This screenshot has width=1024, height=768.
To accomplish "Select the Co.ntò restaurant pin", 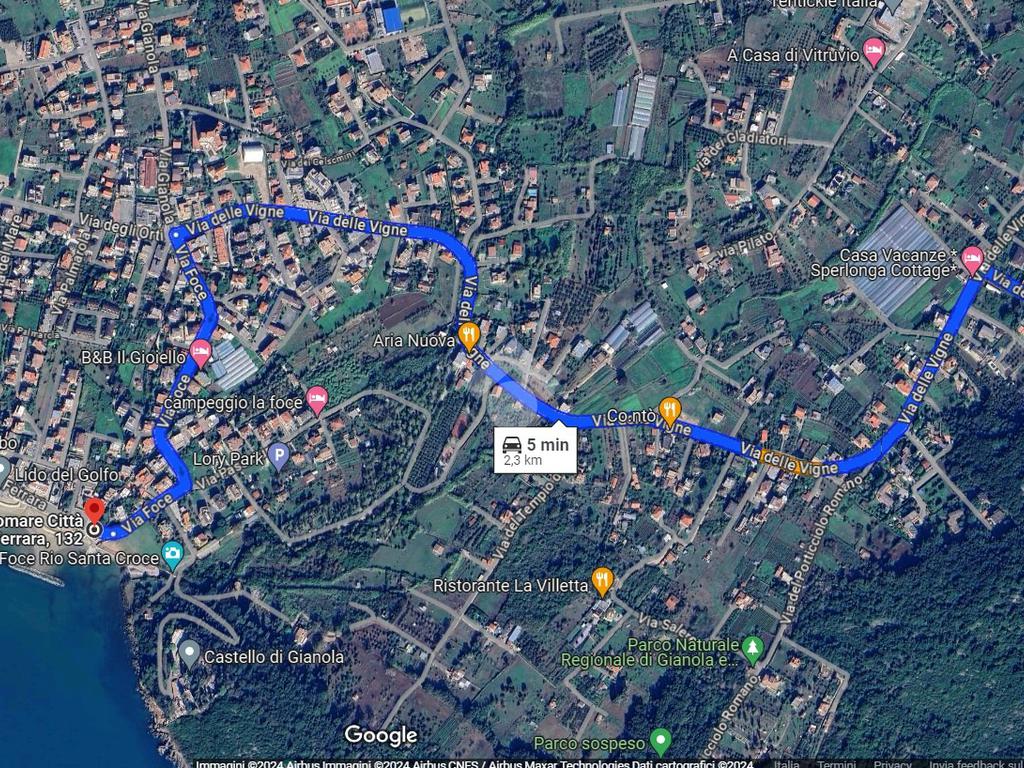I will coord(670,408).
